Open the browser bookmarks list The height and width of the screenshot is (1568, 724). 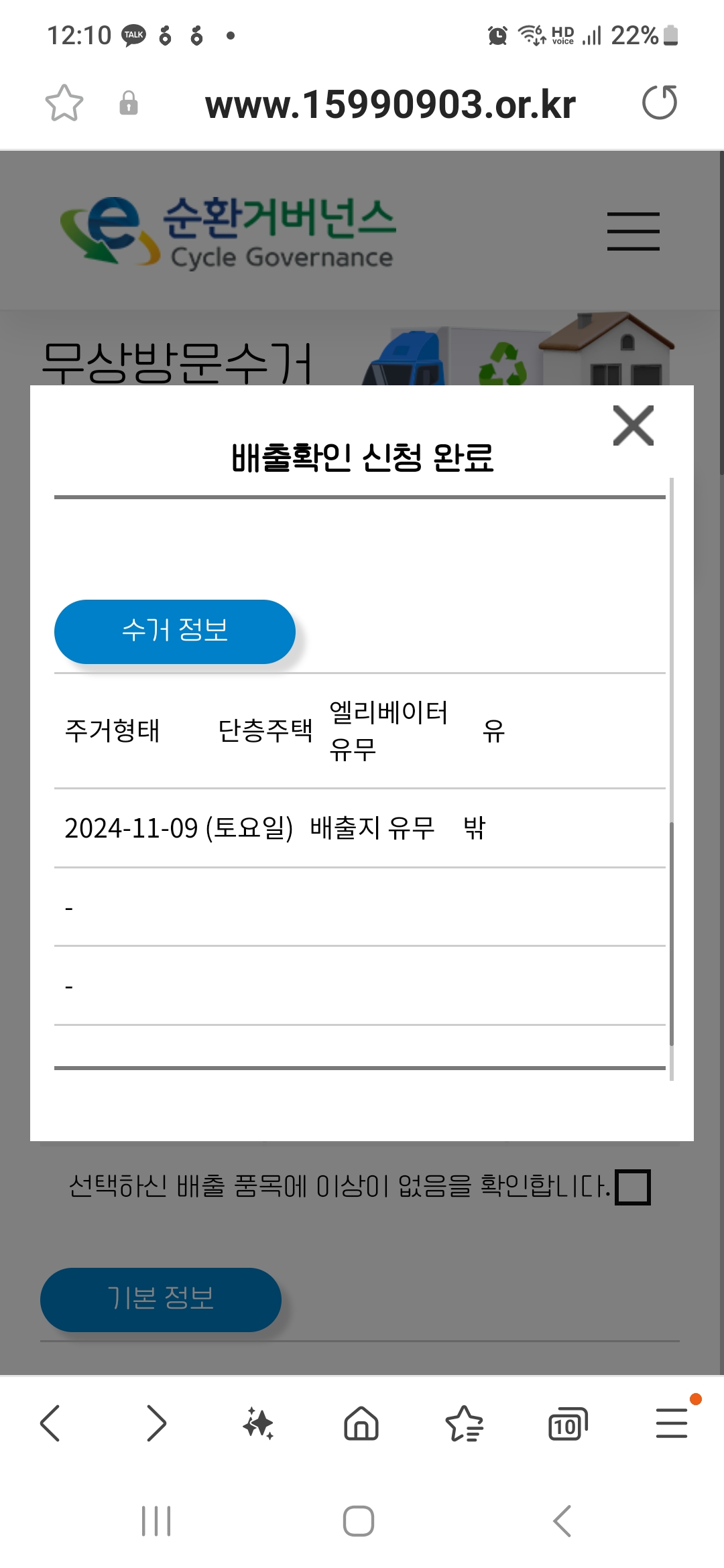464,1423
